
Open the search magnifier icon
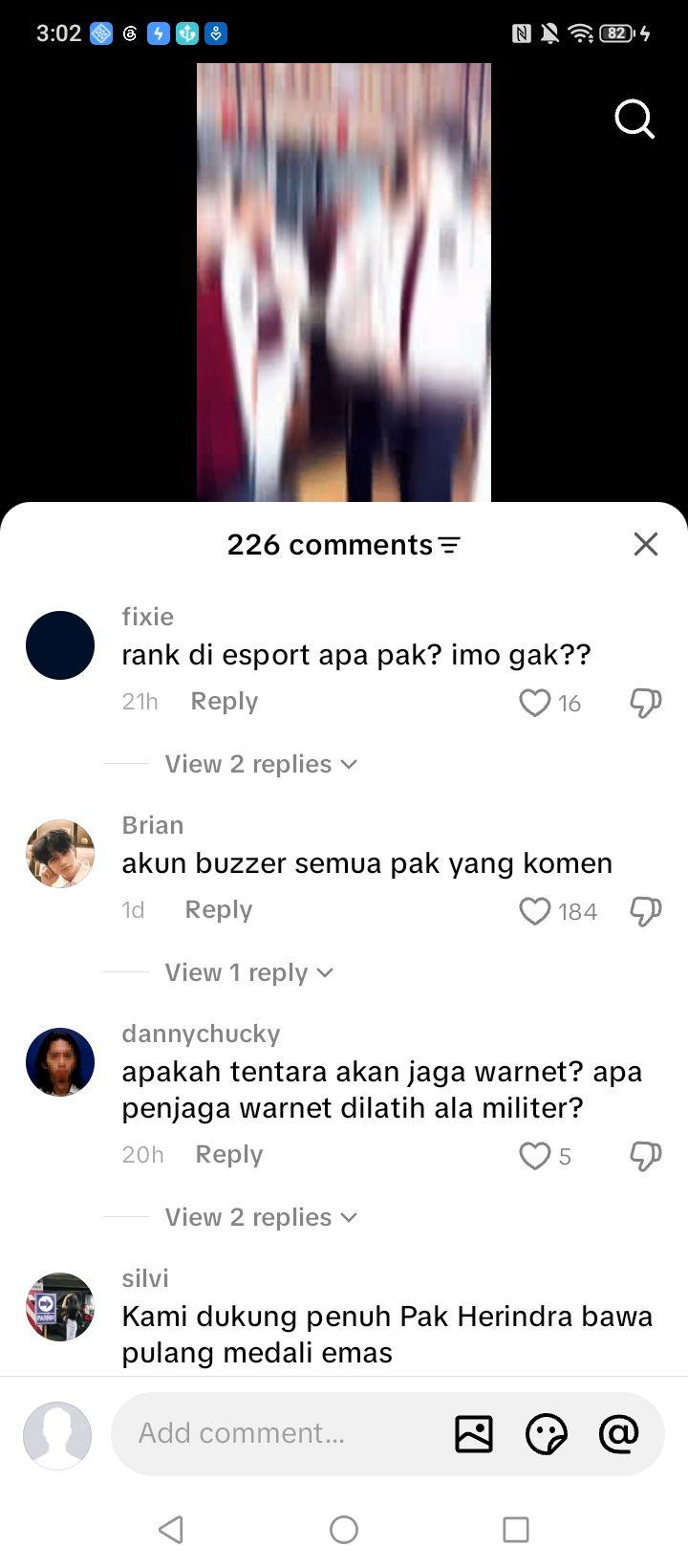coord(634,120)
